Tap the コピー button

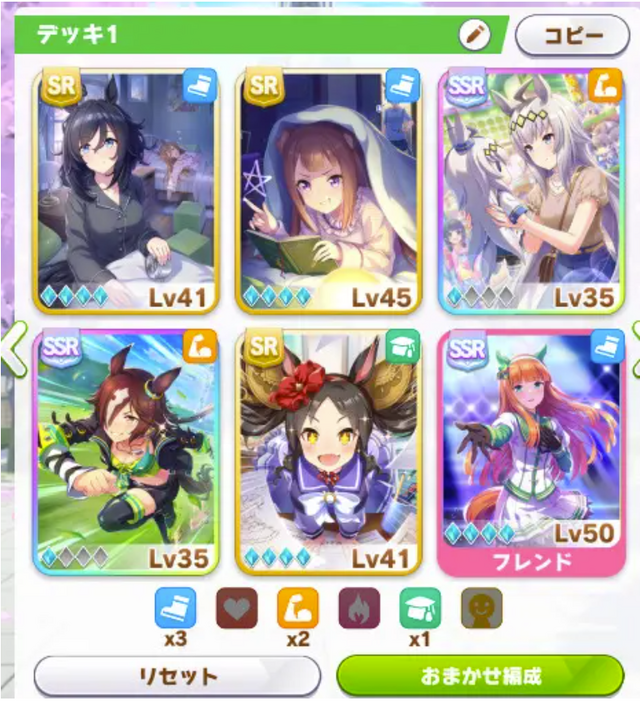click(x=572, y=36)
